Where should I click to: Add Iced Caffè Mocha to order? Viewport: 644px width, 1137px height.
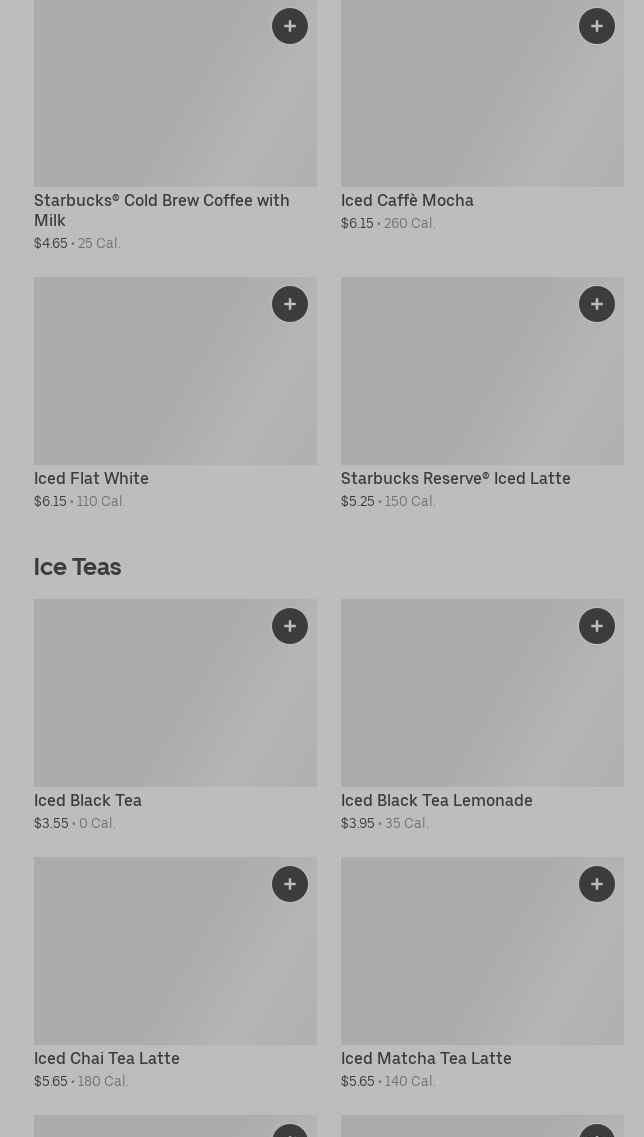(x=597, y=26)
